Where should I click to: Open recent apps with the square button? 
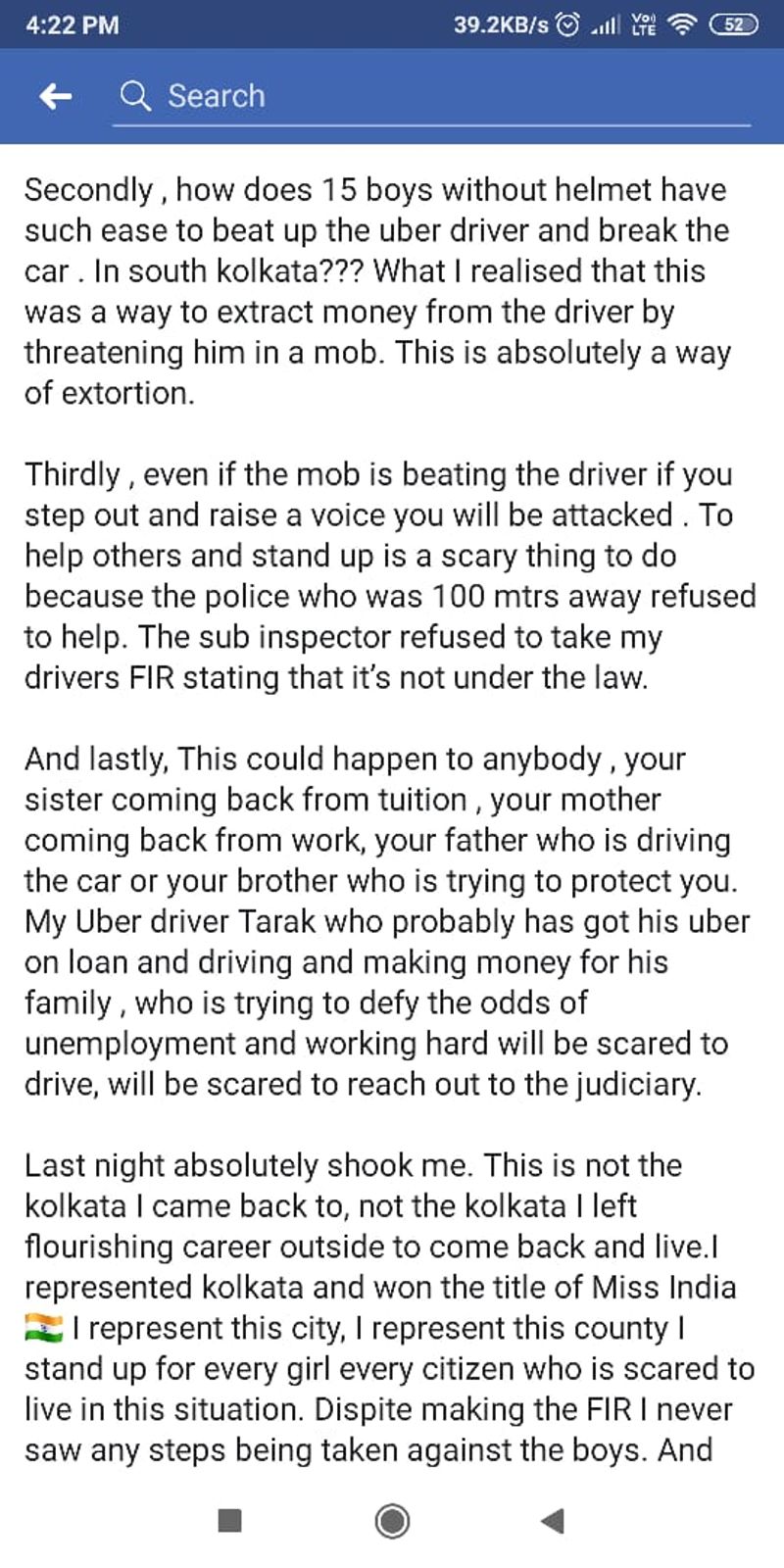click(x=229, y=1521)
